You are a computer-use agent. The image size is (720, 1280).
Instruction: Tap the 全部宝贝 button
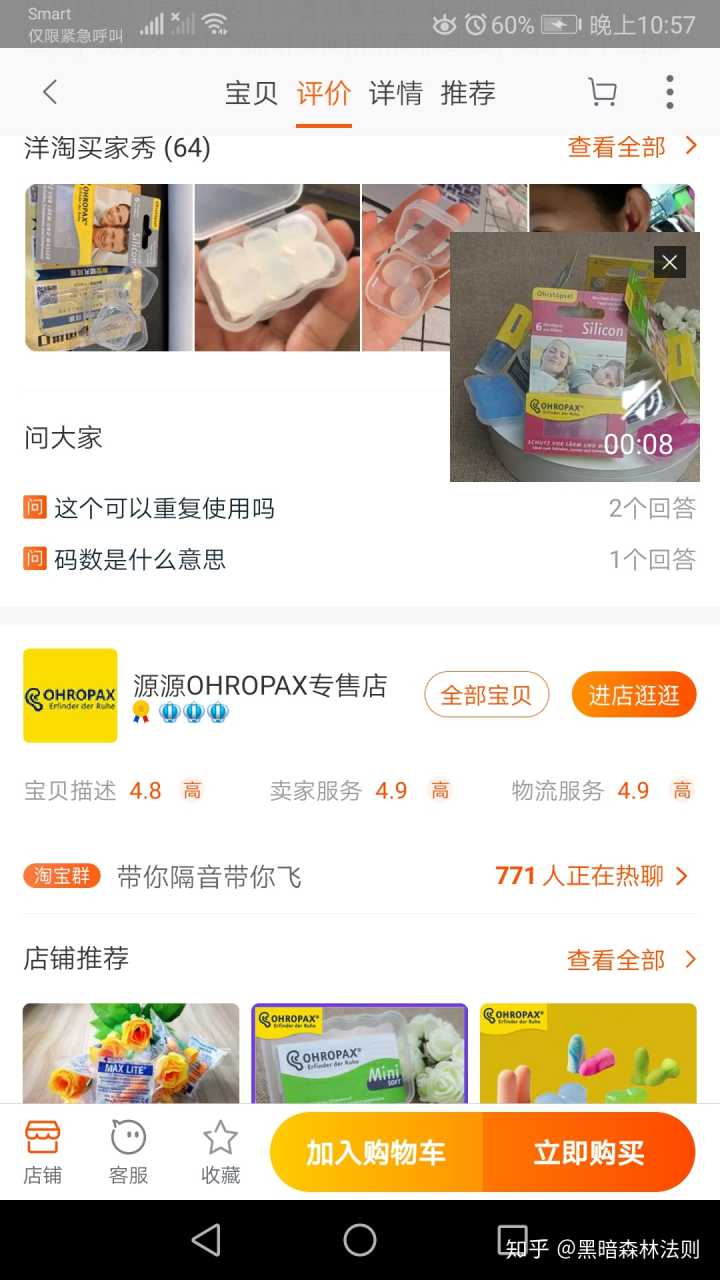pos(486,695)
